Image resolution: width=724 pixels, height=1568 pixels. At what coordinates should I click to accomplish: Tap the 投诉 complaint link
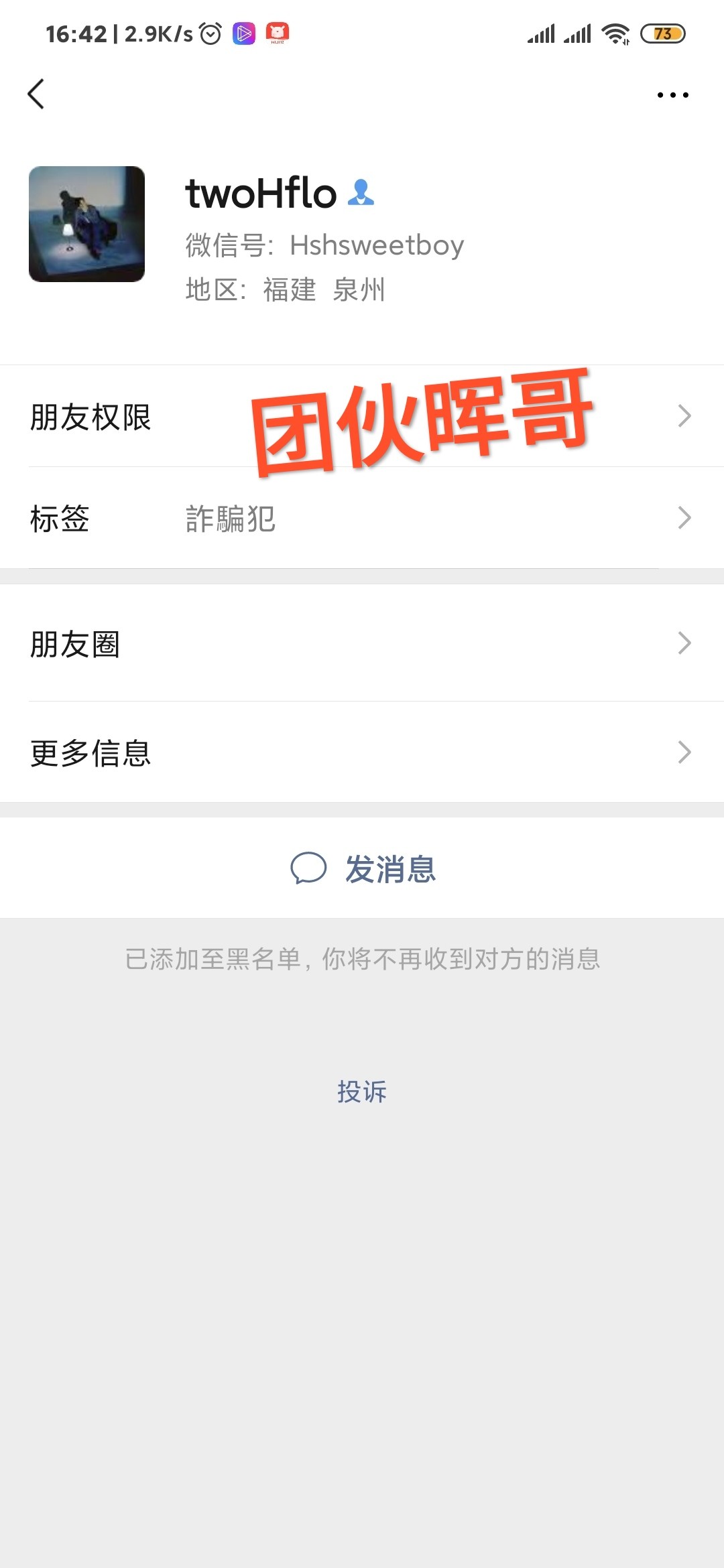(362, 1092)
